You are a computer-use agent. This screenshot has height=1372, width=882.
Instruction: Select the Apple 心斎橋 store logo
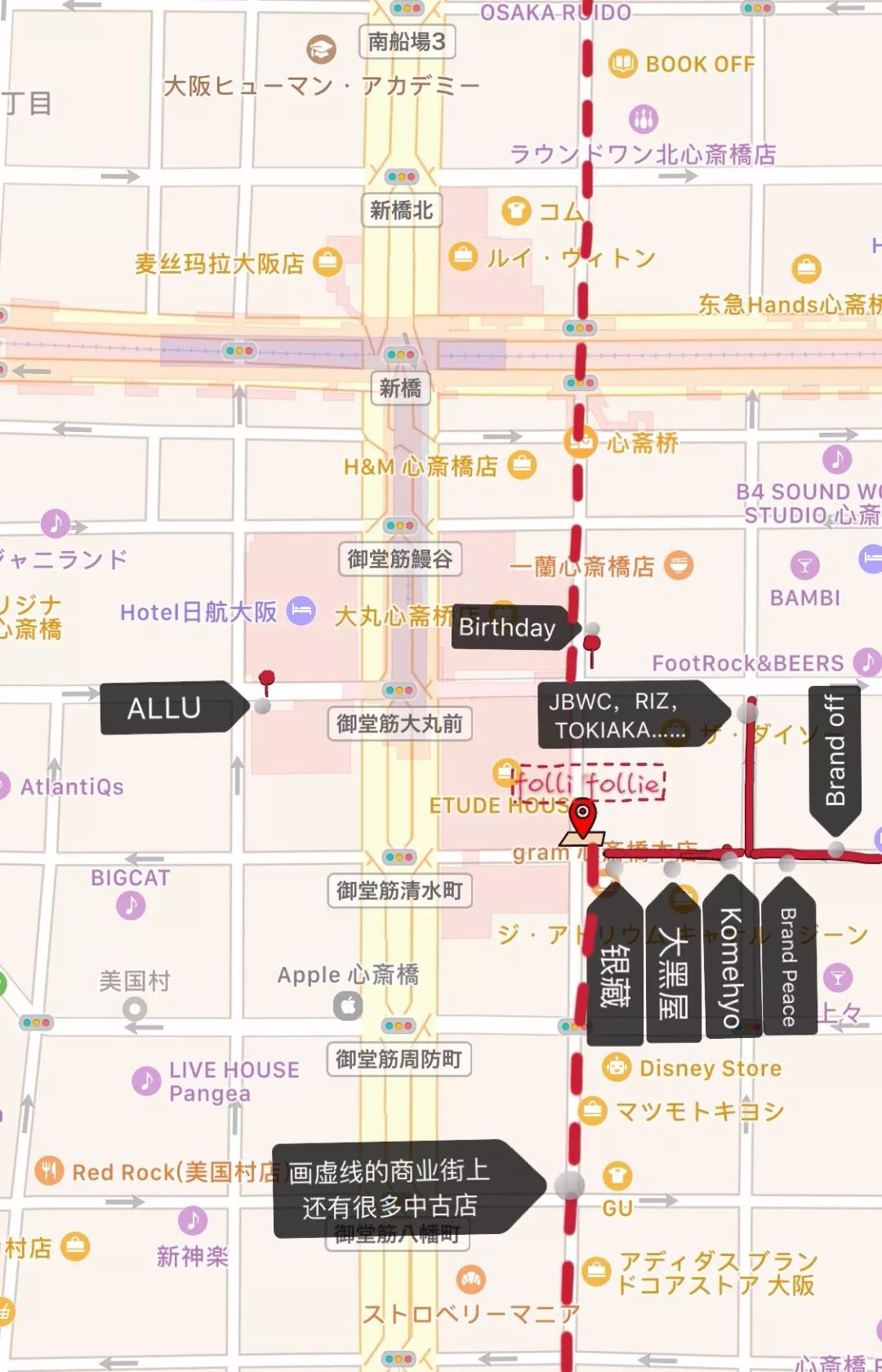click(x=347, y=1006)
